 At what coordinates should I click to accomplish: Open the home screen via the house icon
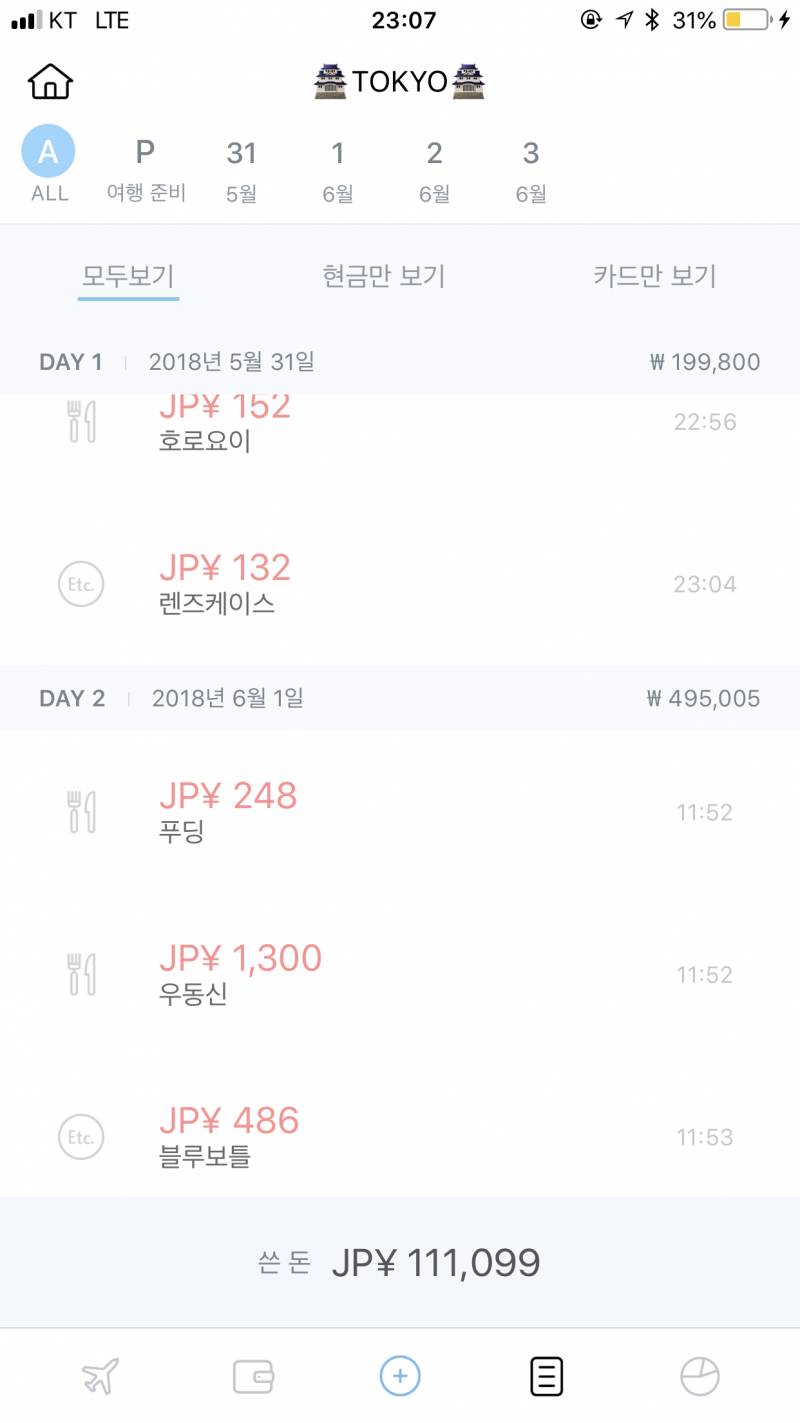pos(48,81)
